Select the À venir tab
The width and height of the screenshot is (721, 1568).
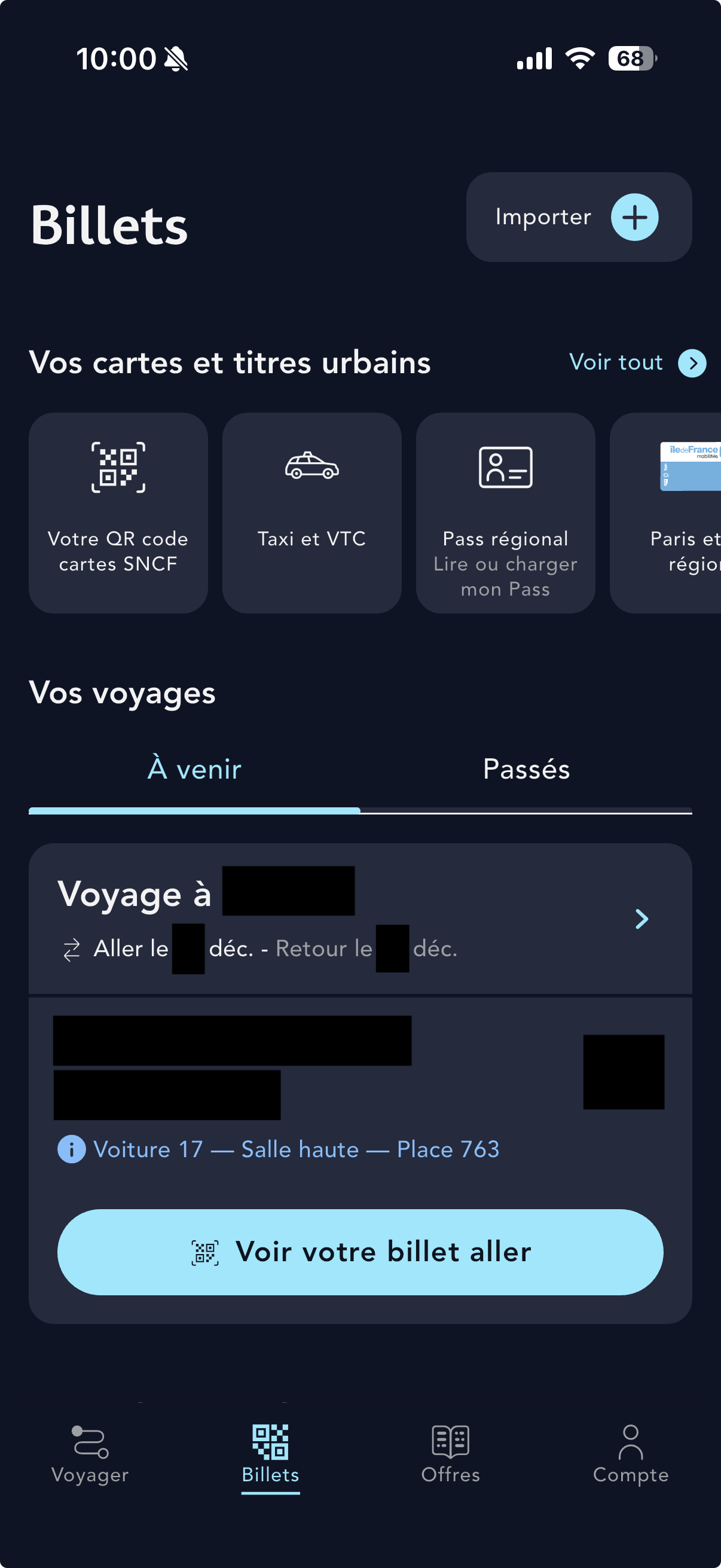click(x=194, y=770)
